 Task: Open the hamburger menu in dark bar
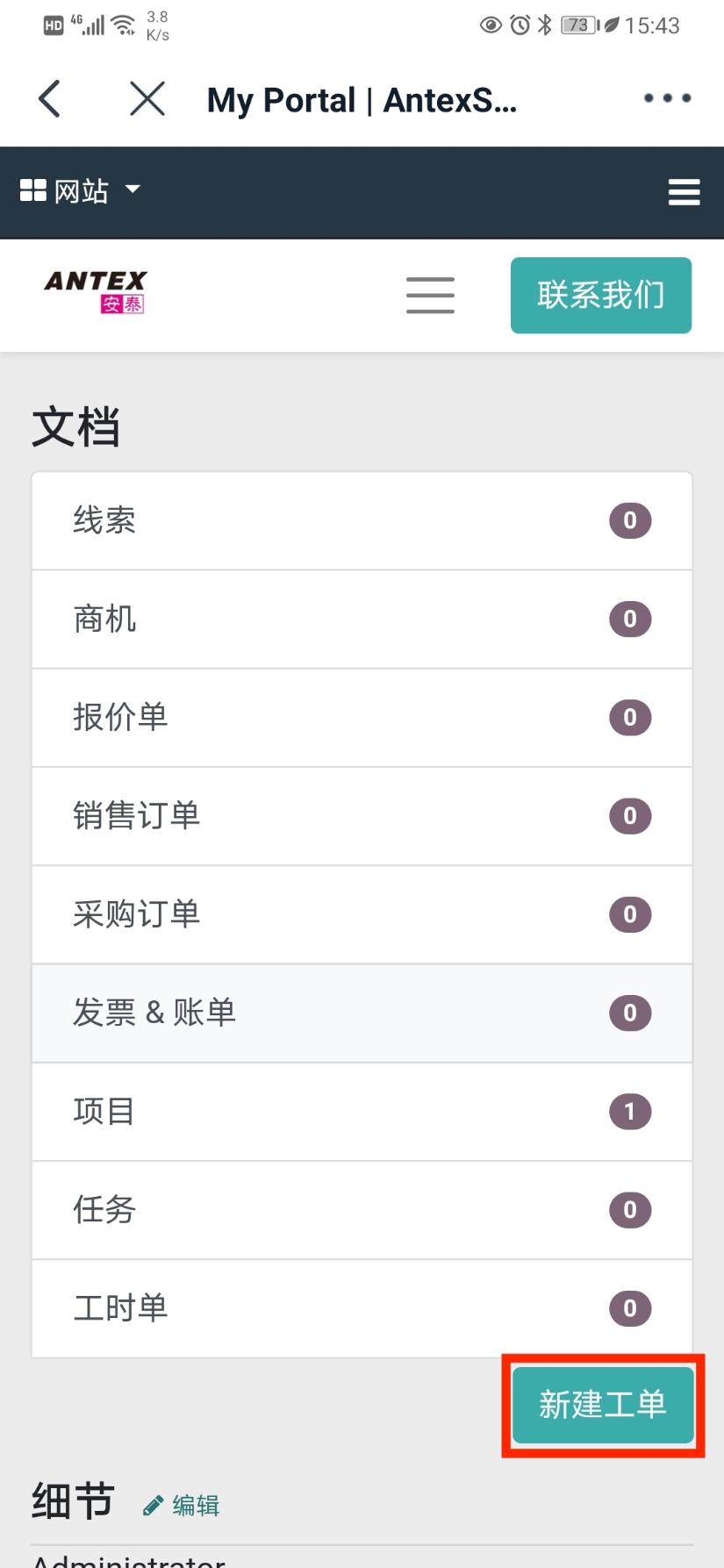click(x=684, y=192)
